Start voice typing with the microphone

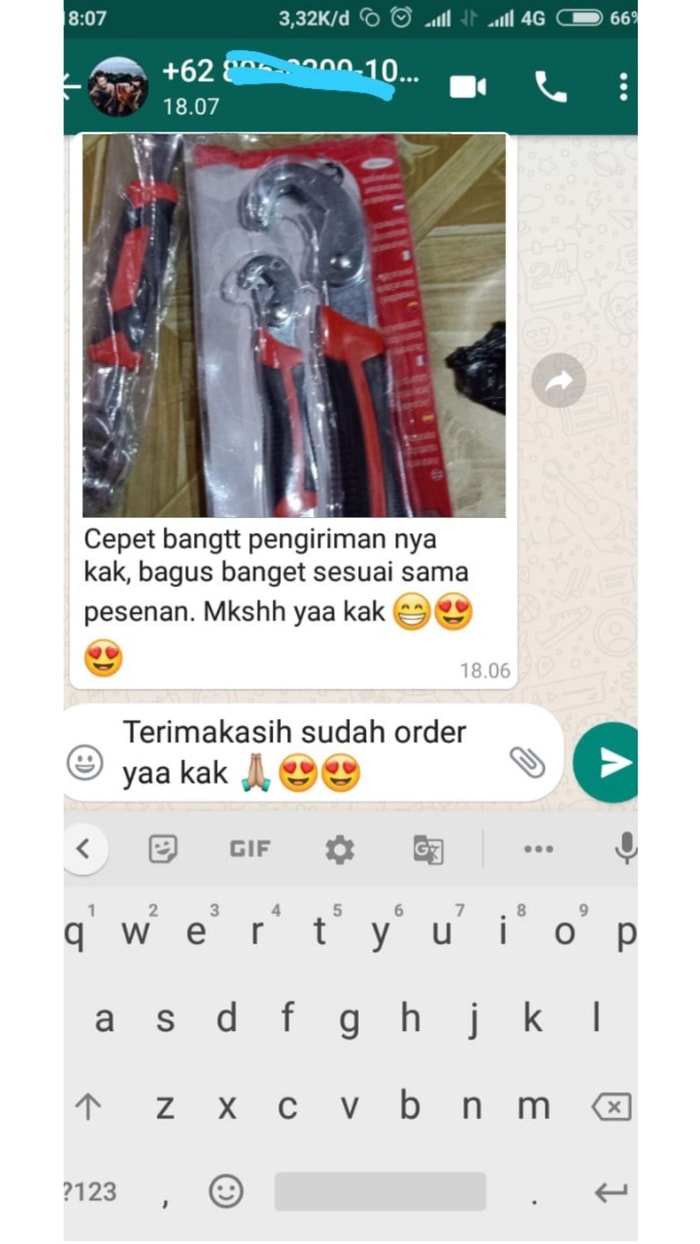(x=625, y=849)
